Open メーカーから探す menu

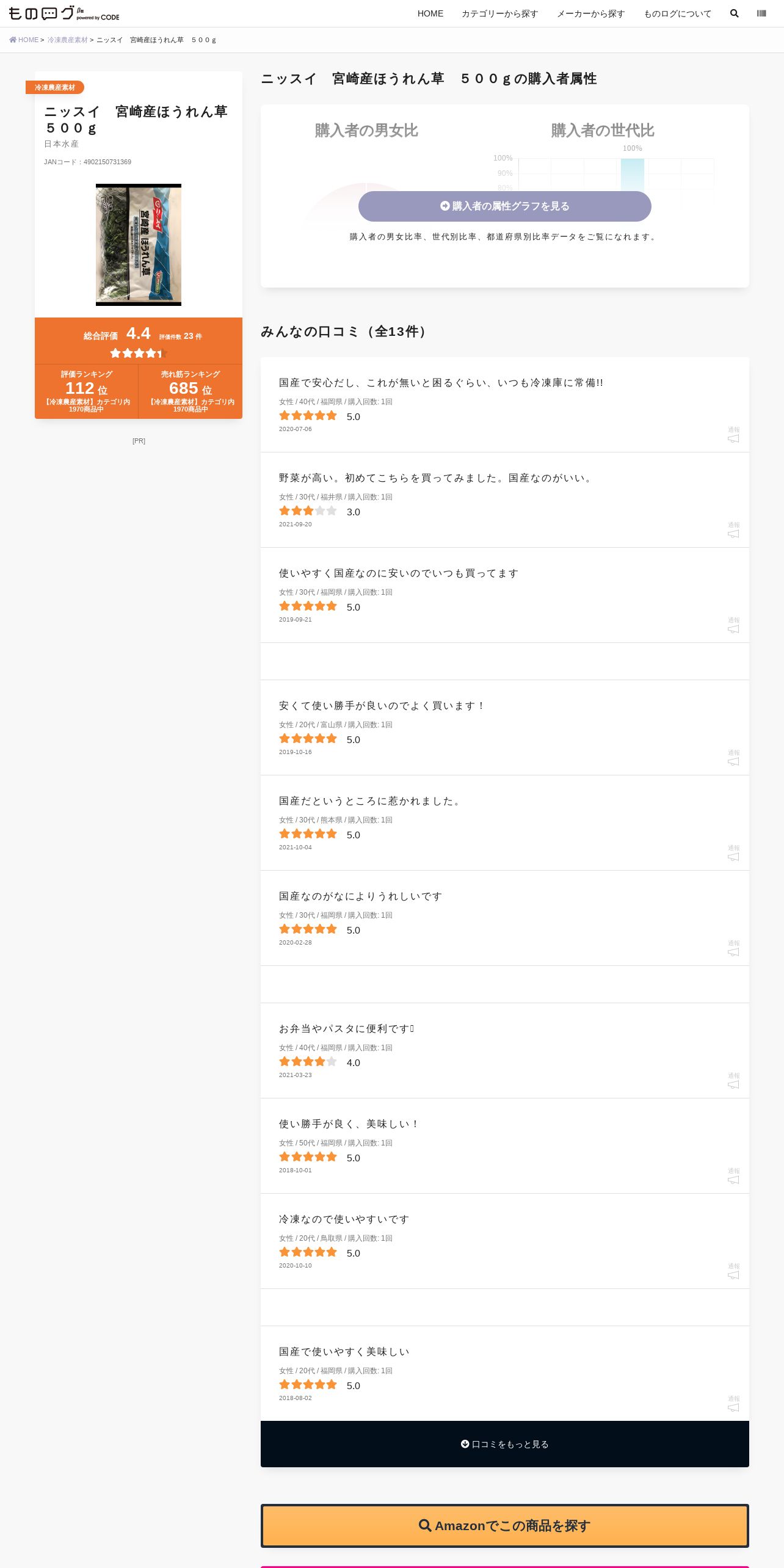coord(590,13)
